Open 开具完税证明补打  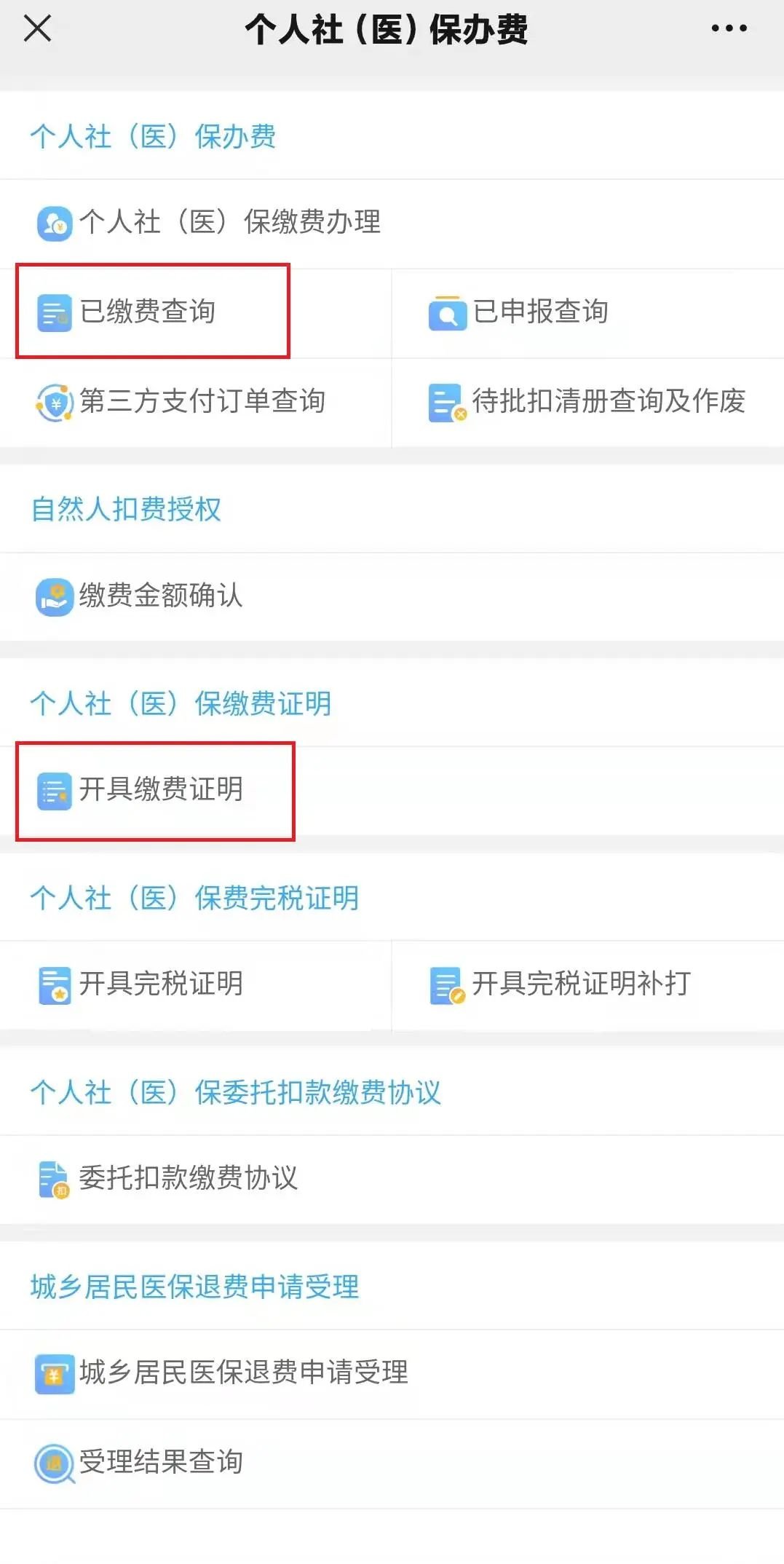581,984
